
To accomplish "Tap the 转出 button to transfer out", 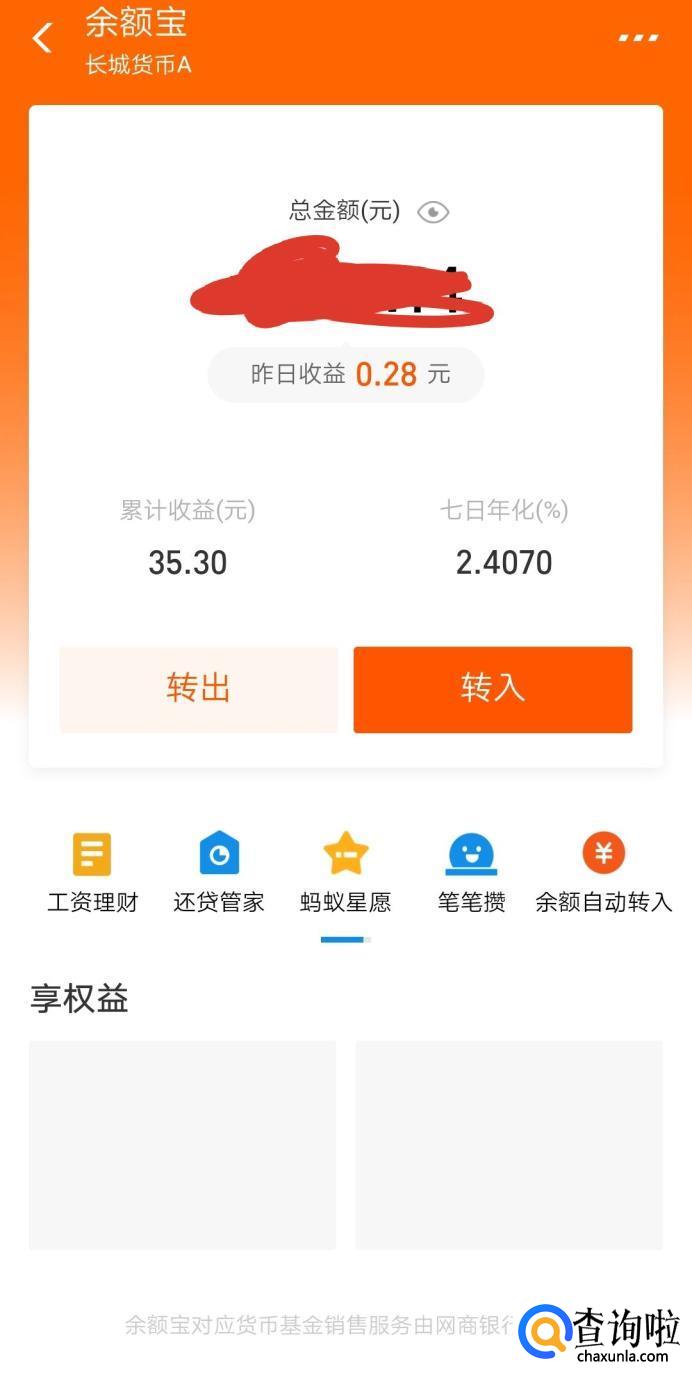I will pos(198,689).
